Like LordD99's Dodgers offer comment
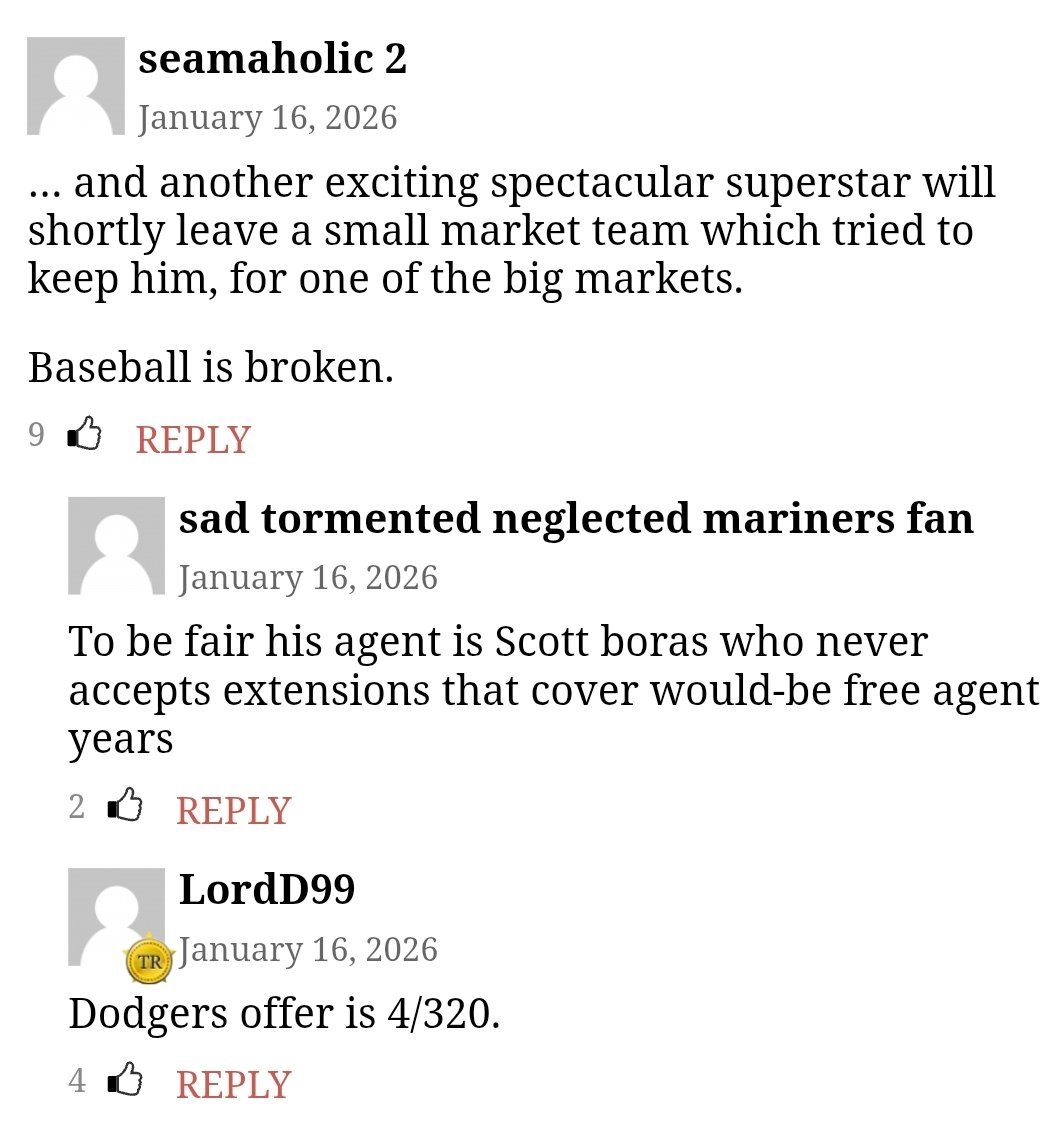This screenshot has width=1043, height=1131. pyautogui.click(x=126, y=1080)
